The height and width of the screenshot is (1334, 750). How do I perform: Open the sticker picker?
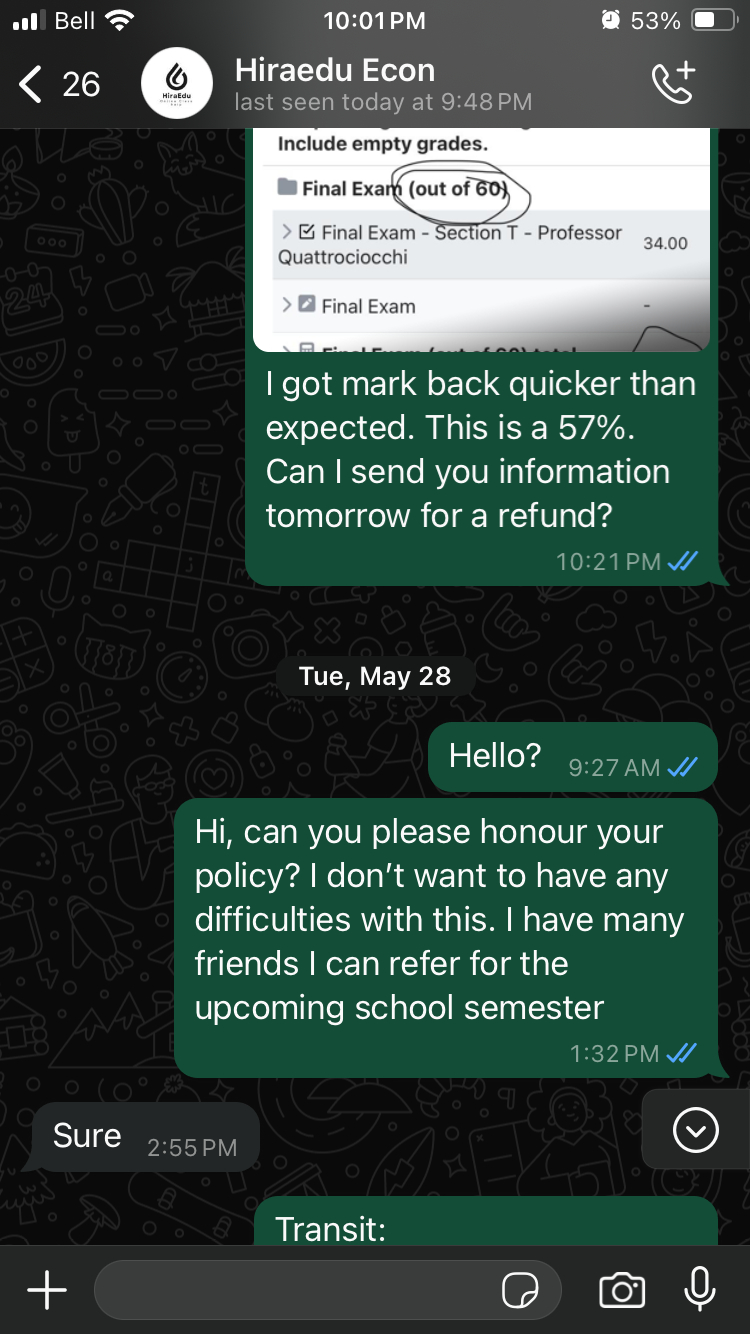tap(520, 1290)
